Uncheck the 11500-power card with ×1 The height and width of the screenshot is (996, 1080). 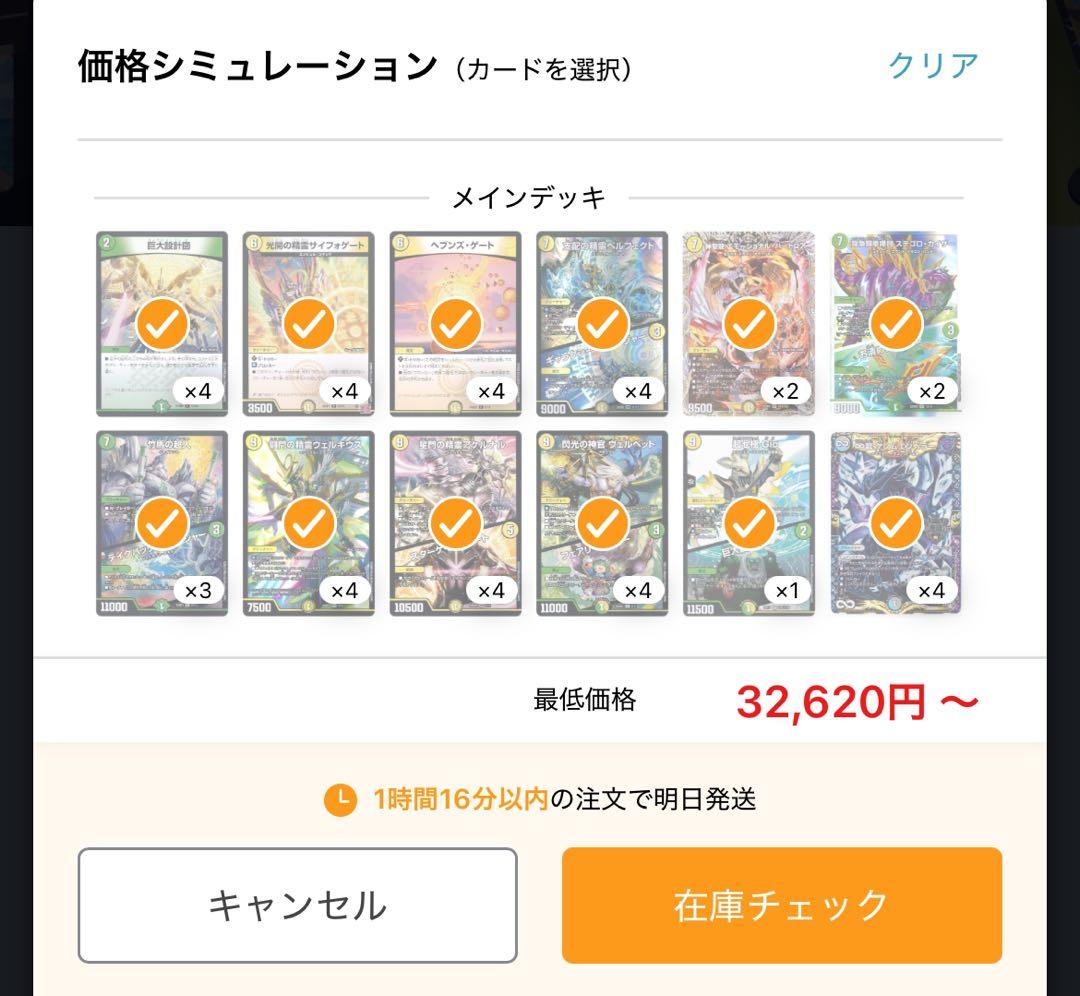pyautogui.click(x=749, y=522)
